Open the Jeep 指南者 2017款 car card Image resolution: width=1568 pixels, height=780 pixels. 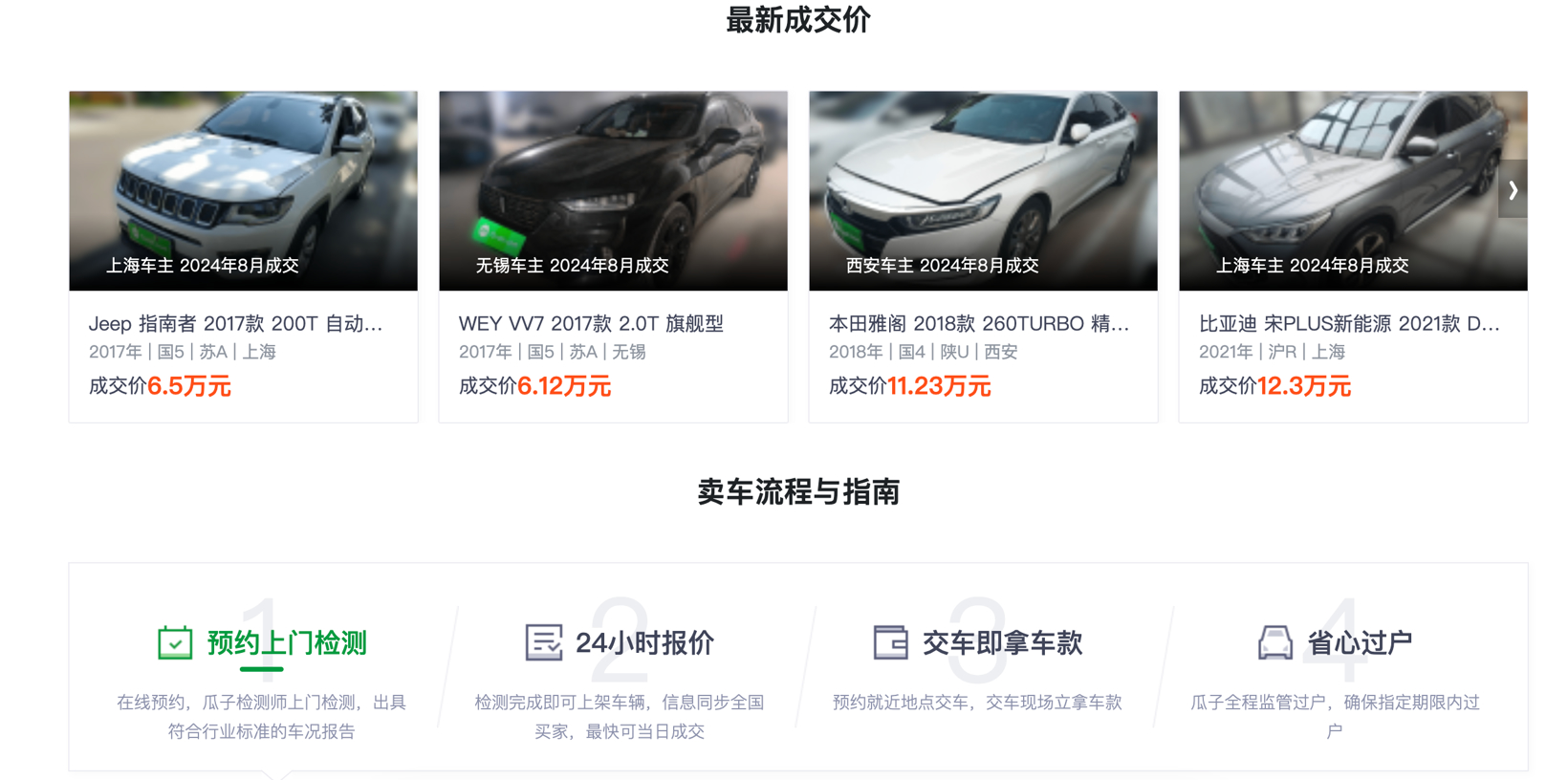pyautogui.click(x=243, y=256)
